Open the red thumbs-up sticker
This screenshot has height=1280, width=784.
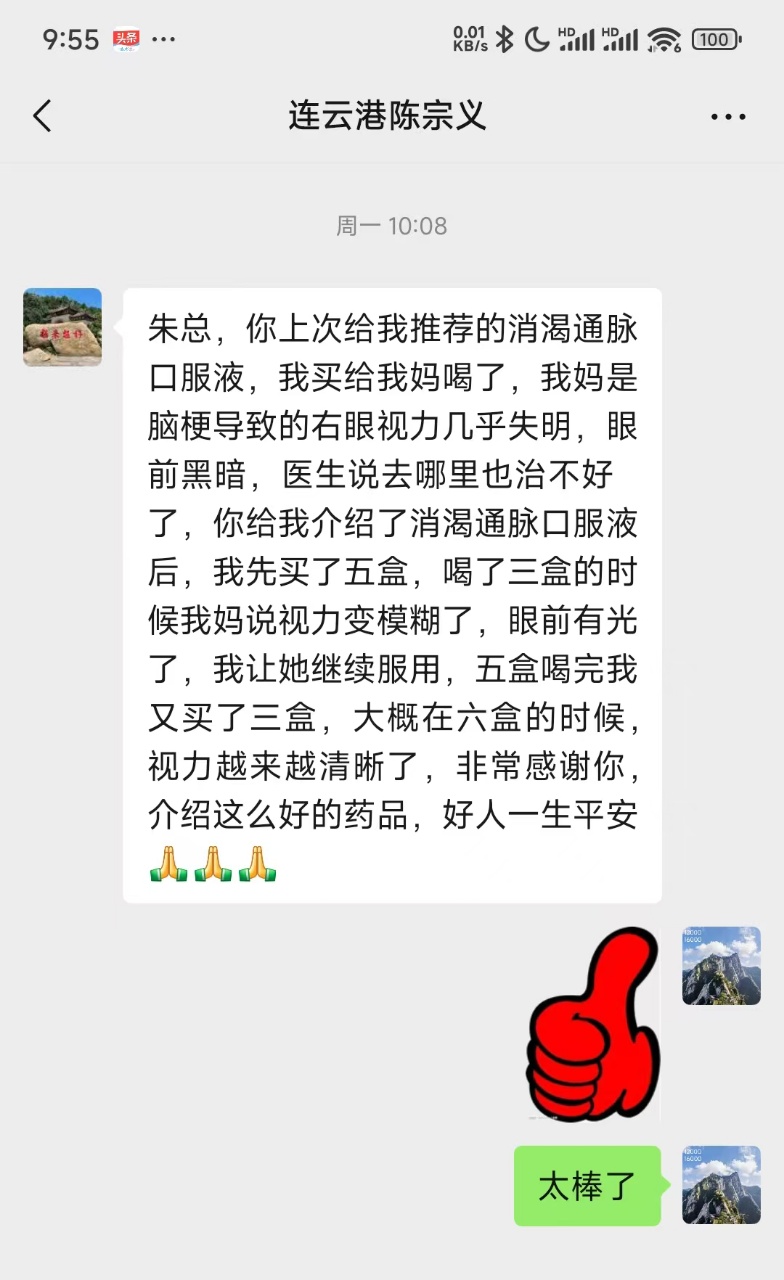pyautogui.click(x=593, y=1024)
